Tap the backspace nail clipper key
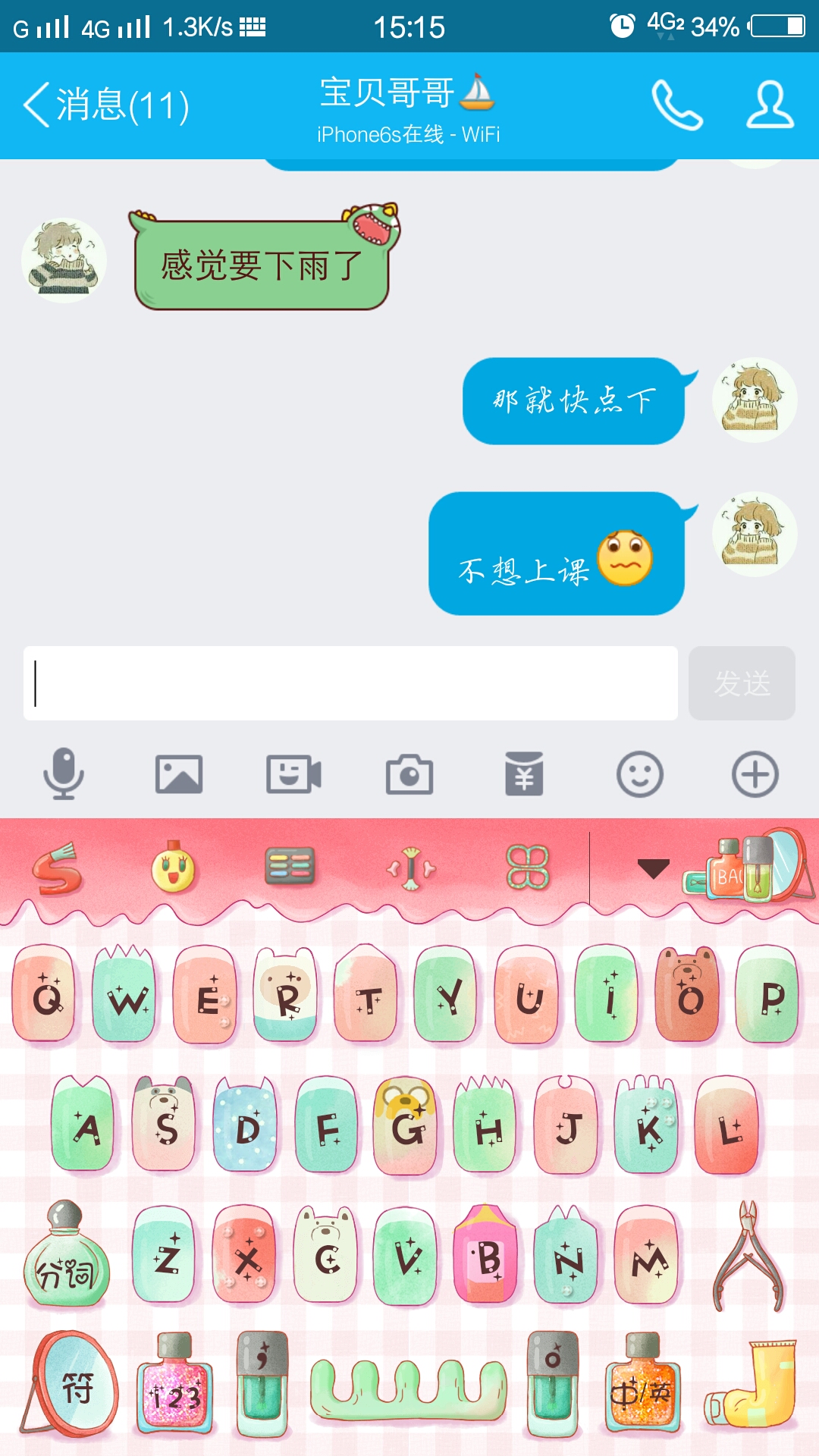 [748, 1257]
